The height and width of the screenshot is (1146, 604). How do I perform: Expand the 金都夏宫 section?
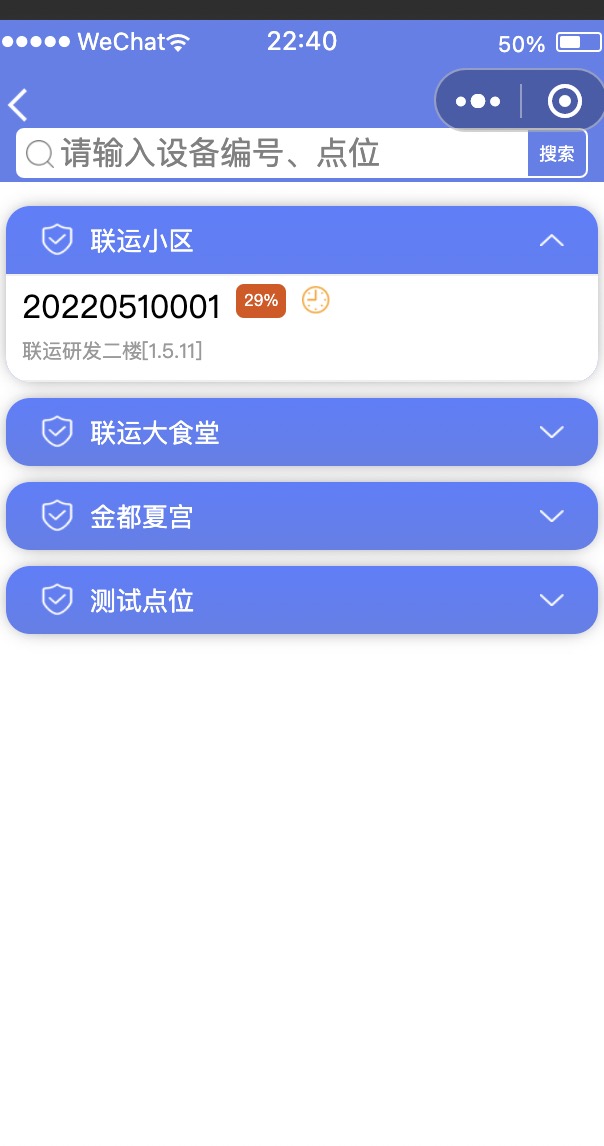[x=302, y=516]
